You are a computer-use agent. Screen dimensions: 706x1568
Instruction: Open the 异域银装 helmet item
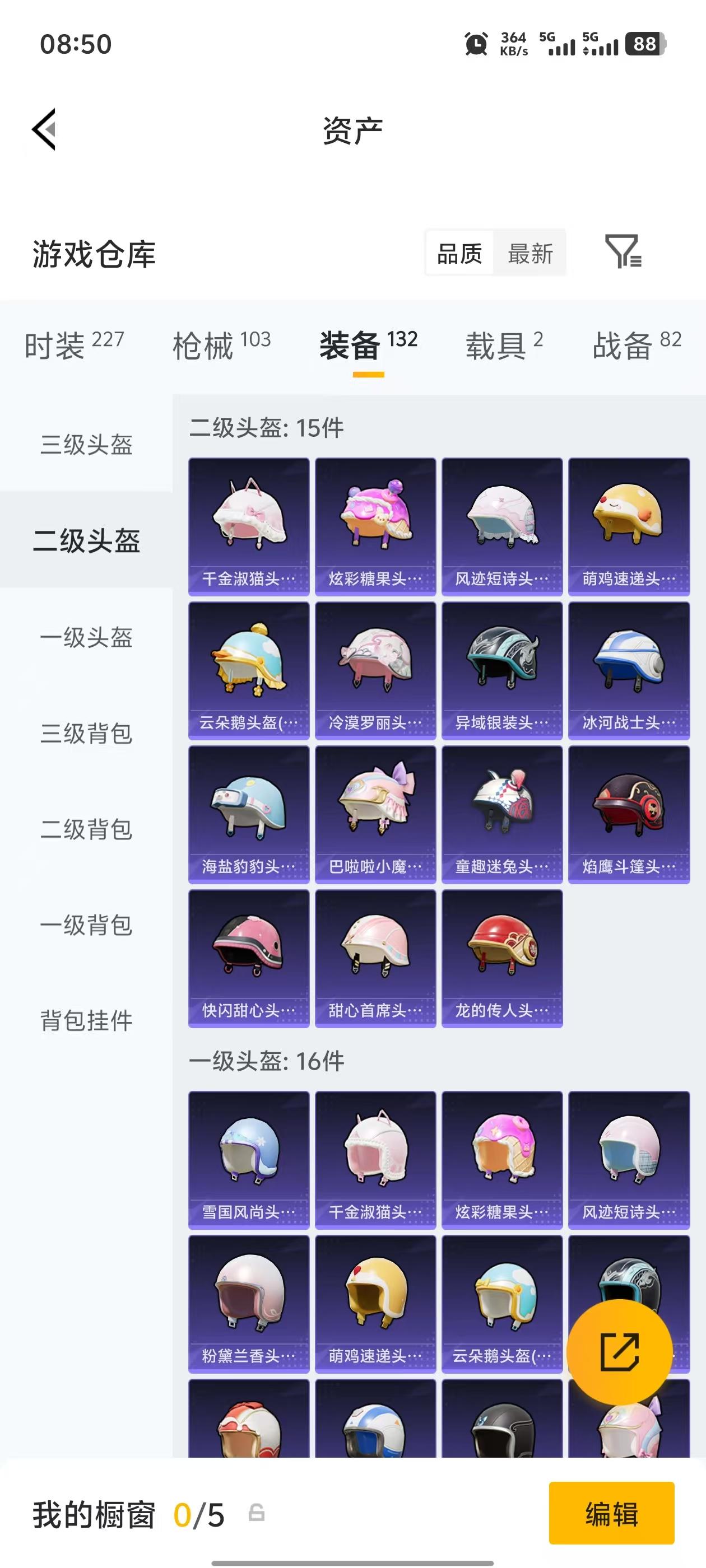point(502,670)
